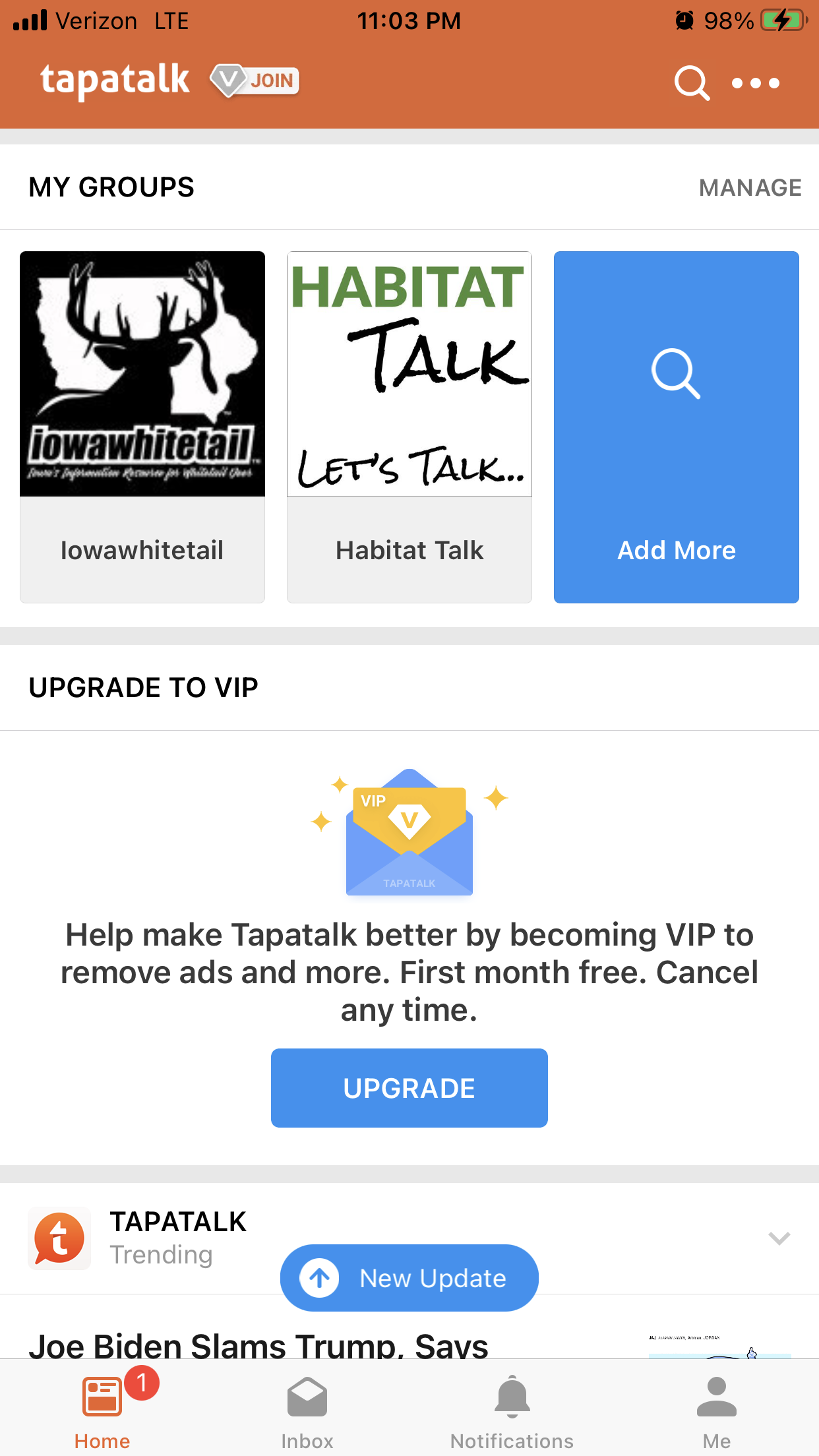
Task: Switch to the Inbox tab
Action: tap(307, 1411)
